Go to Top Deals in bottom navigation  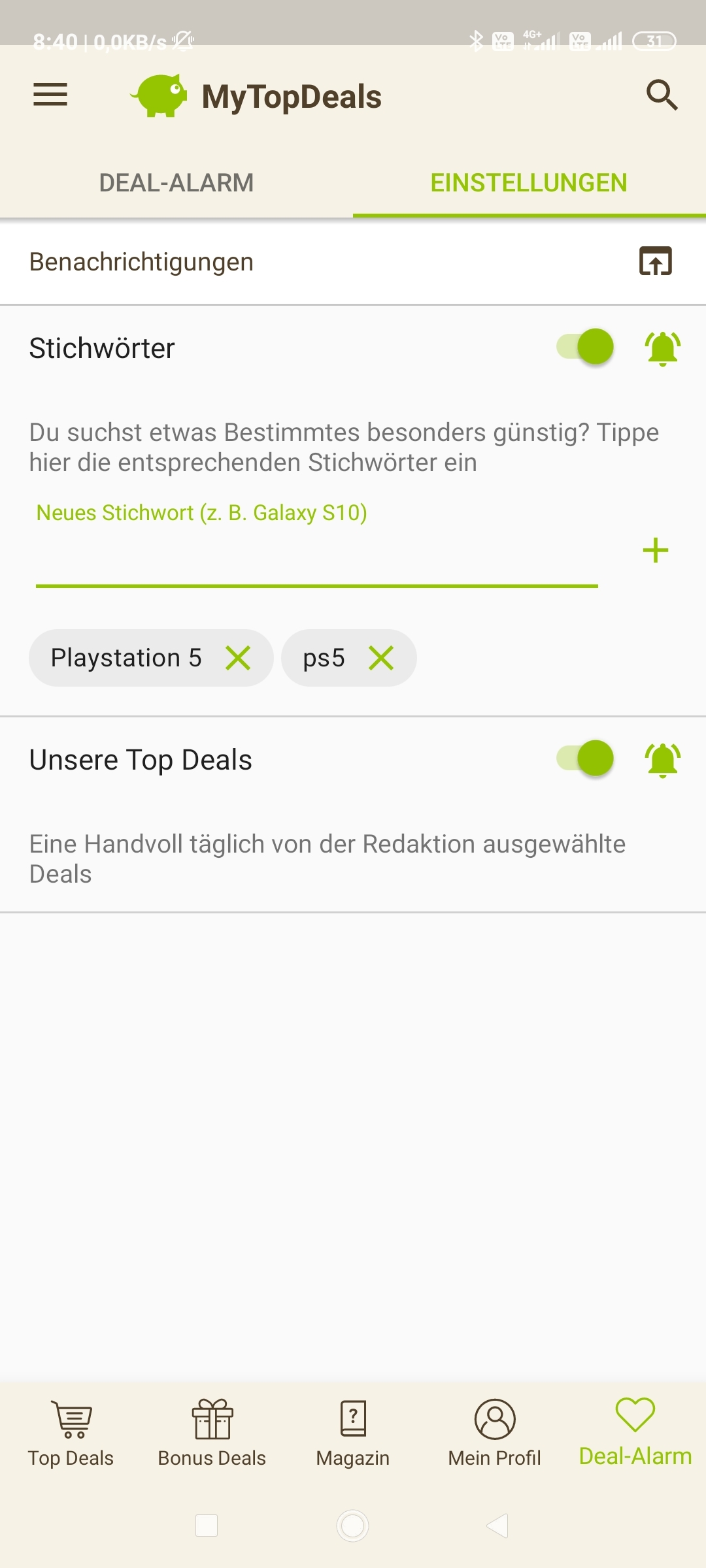pos(71,1432)
